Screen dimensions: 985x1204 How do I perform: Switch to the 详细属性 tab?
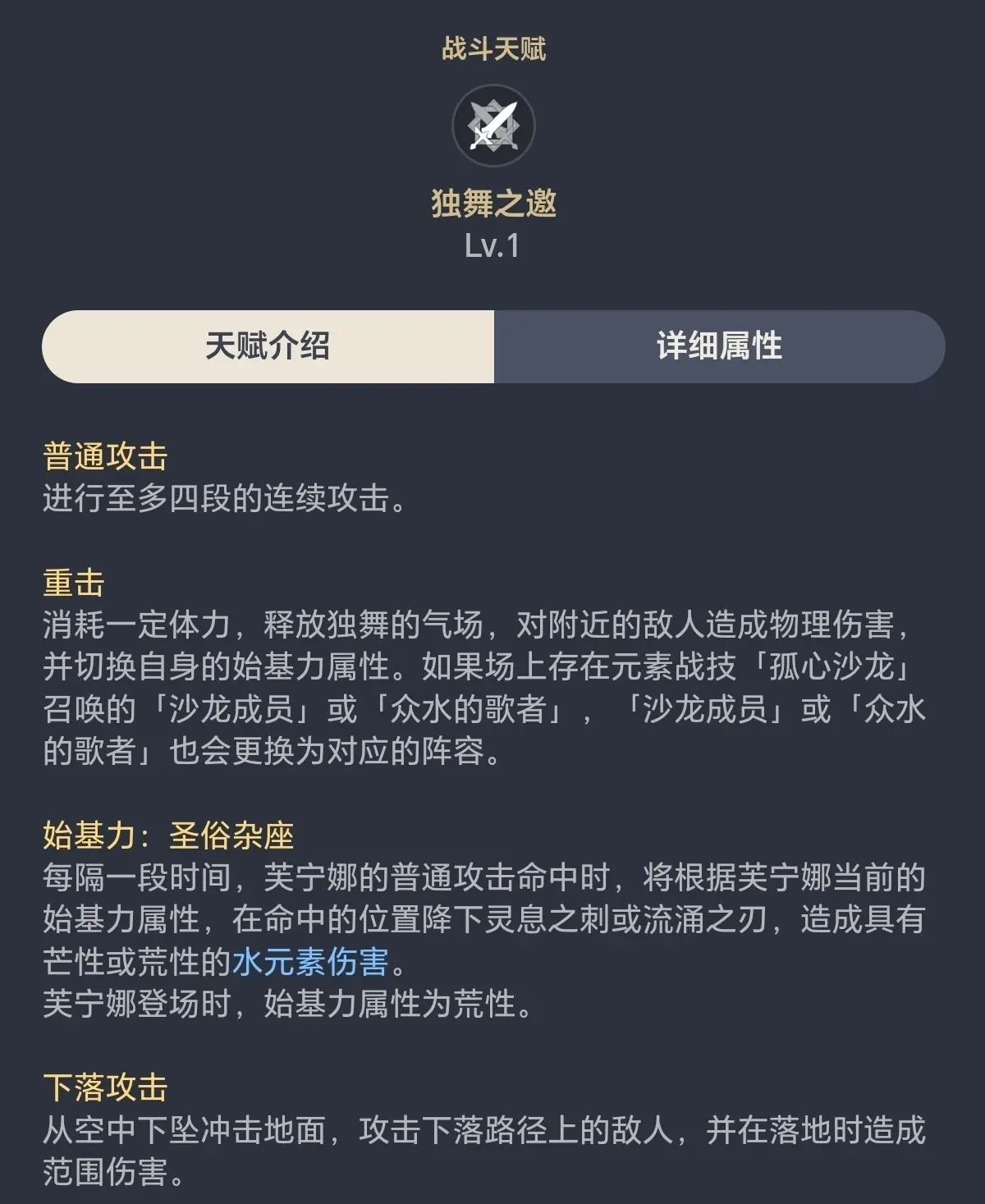pyautogui.click(x=719, y=346)
